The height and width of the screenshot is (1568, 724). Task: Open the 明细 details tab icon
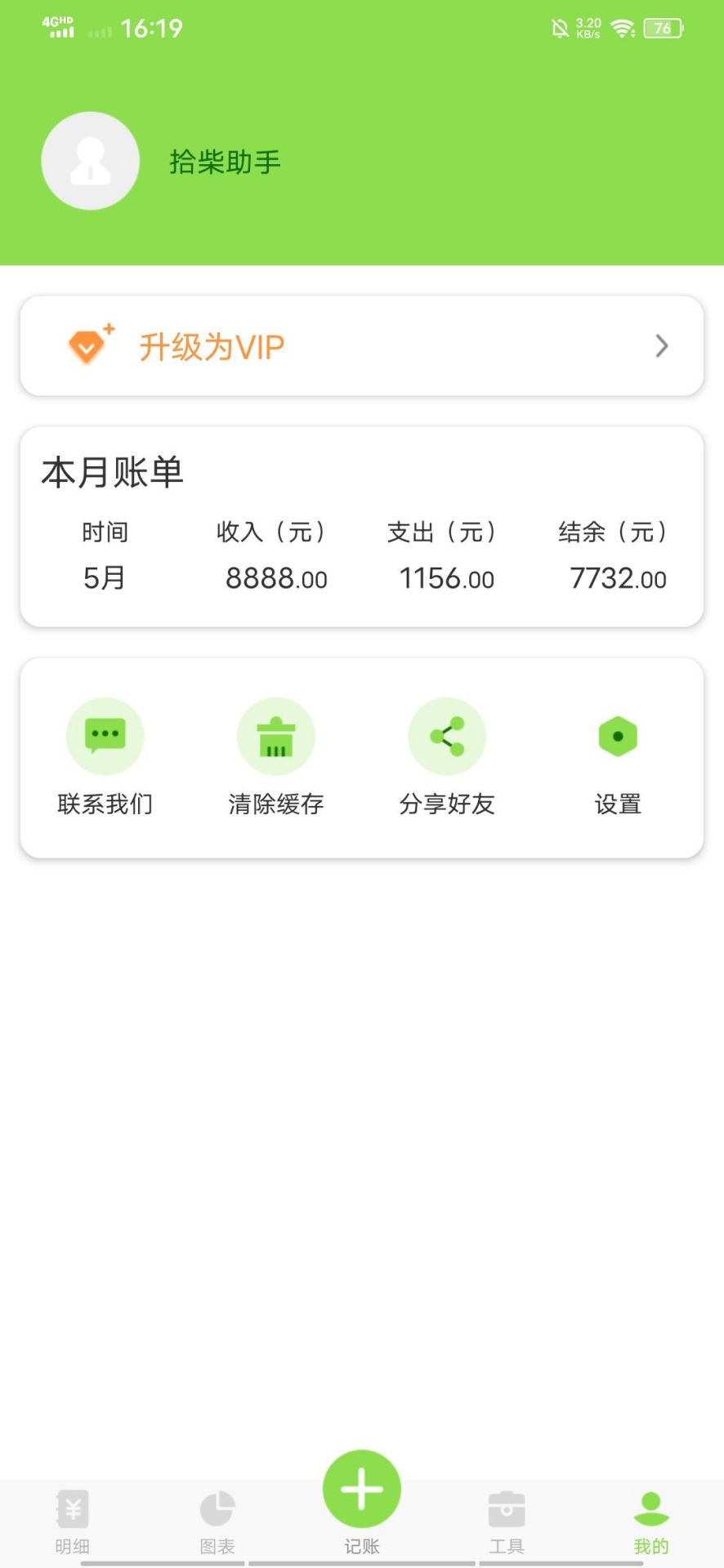[69, 1507]
